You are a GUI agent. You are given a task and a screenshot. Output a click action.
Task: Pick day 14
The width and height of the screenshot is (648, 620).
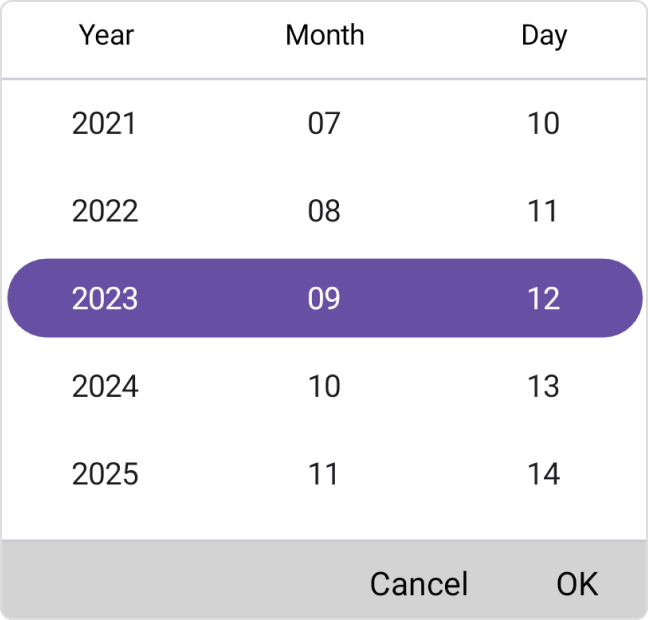point(543,473)
